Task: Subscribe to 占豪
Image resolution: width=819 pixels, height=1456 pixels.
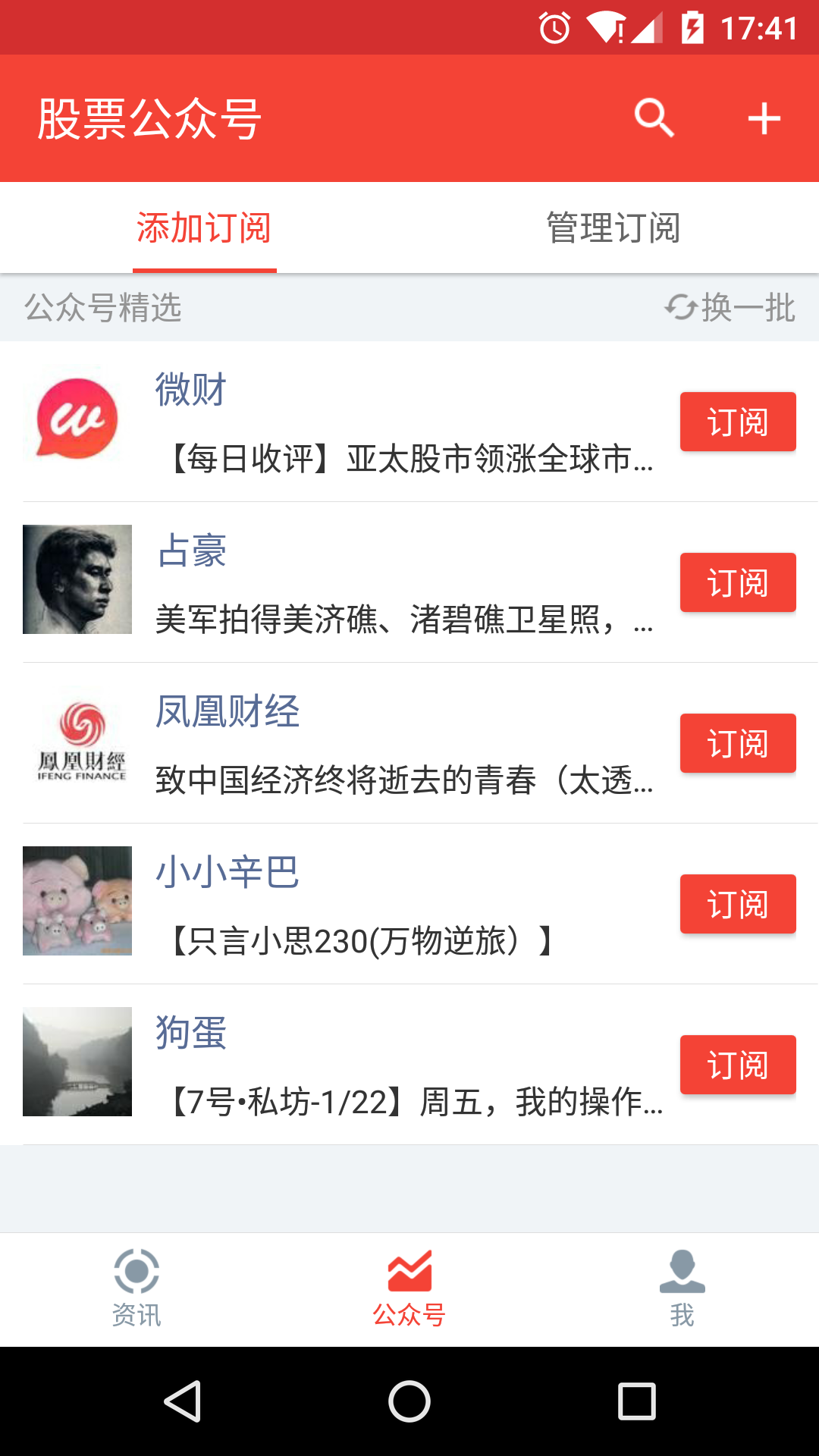Action: pyautogui.click(x=738, y=582)
